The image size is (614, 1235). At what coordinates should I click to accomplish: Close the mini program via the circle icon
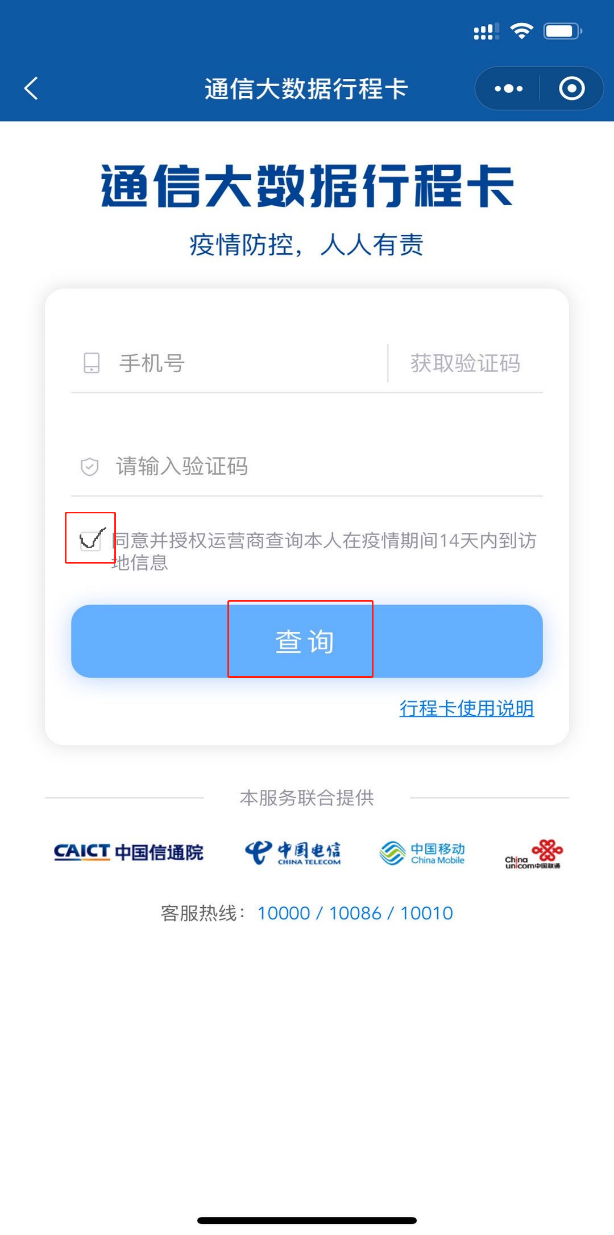pos(572,88)
